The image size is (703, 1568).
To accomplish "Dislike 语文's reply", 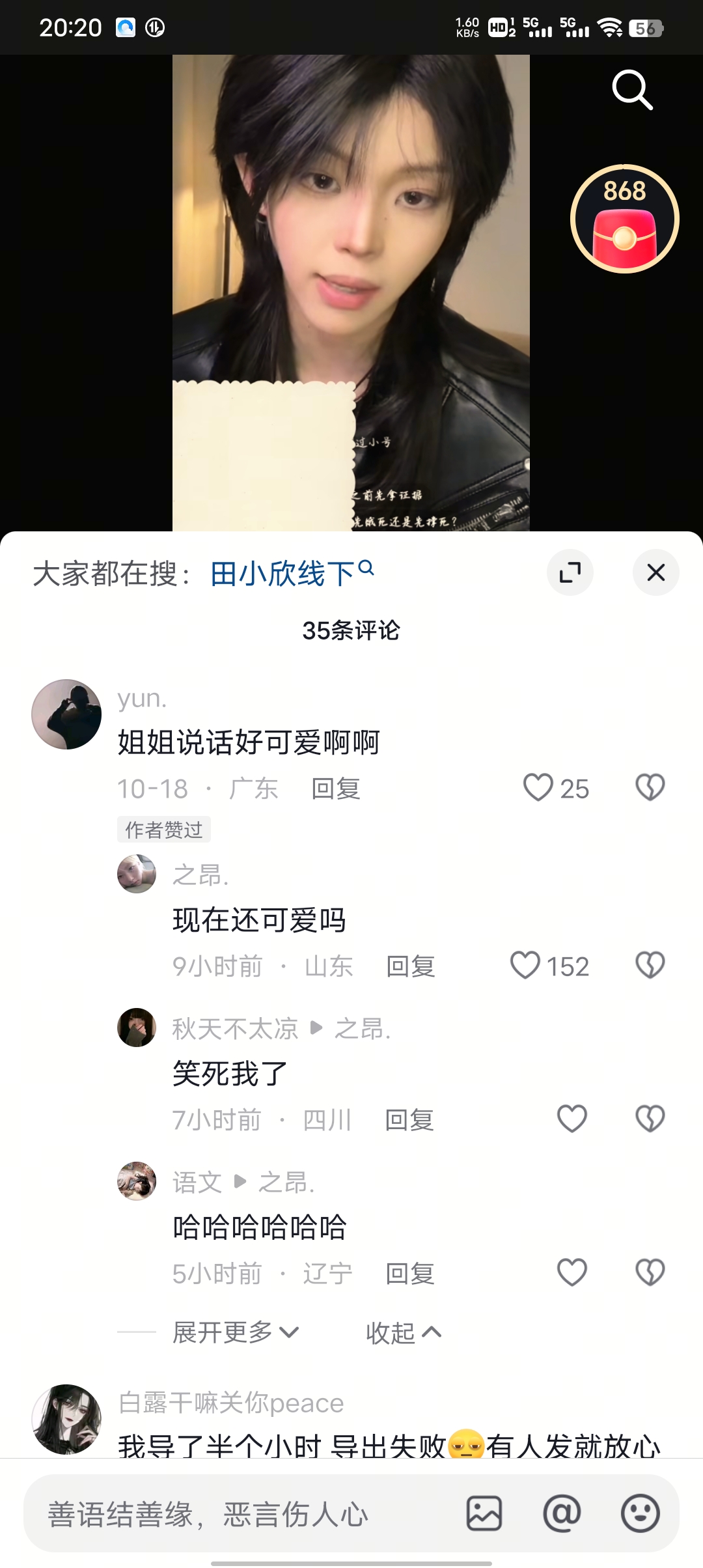I will (650, 1273).
